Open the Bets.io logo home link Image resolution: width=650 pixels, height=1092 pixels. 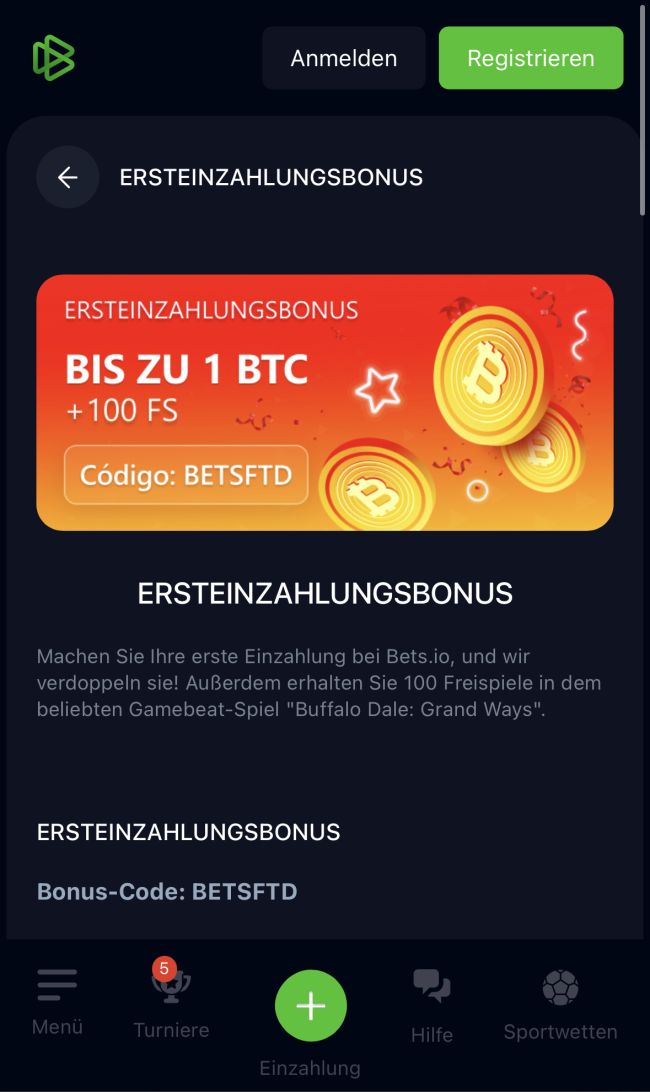(x=53, y=58)
